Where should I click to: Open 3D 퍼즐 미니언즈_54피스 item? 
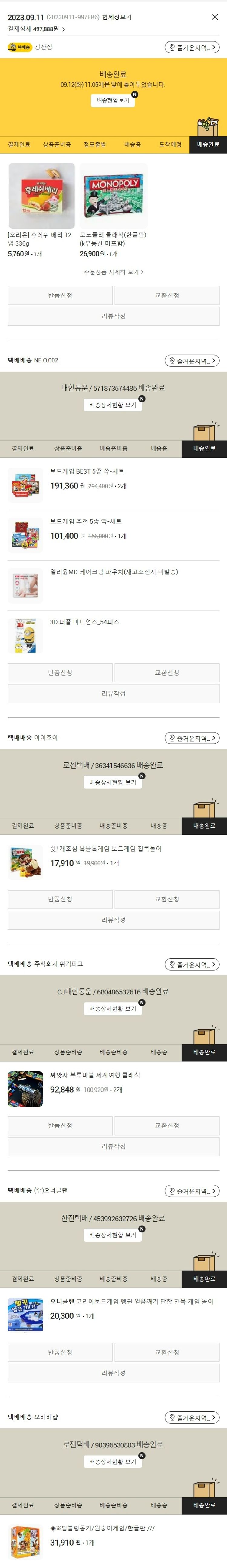click(84, 622)
